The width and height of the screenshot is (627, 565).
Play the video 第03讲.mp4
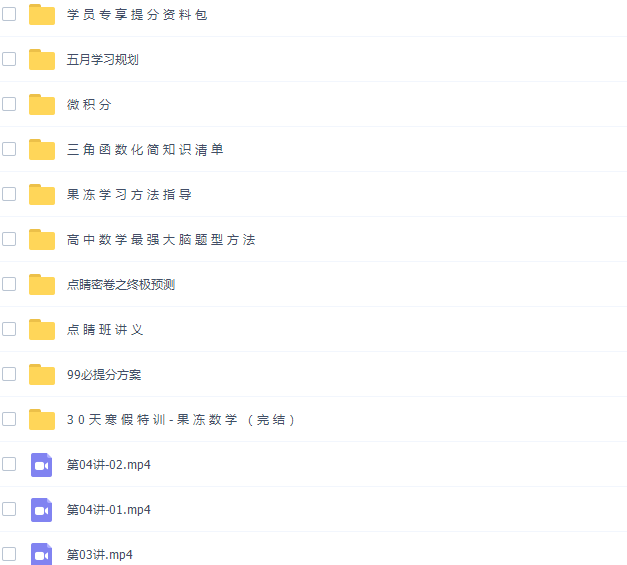click(x=99, y=554)
